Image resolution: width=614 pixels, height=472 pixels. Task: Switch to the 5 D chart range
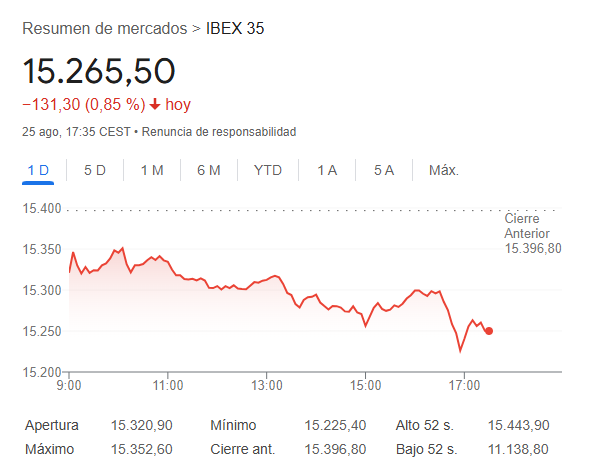(x=95, y=170)
